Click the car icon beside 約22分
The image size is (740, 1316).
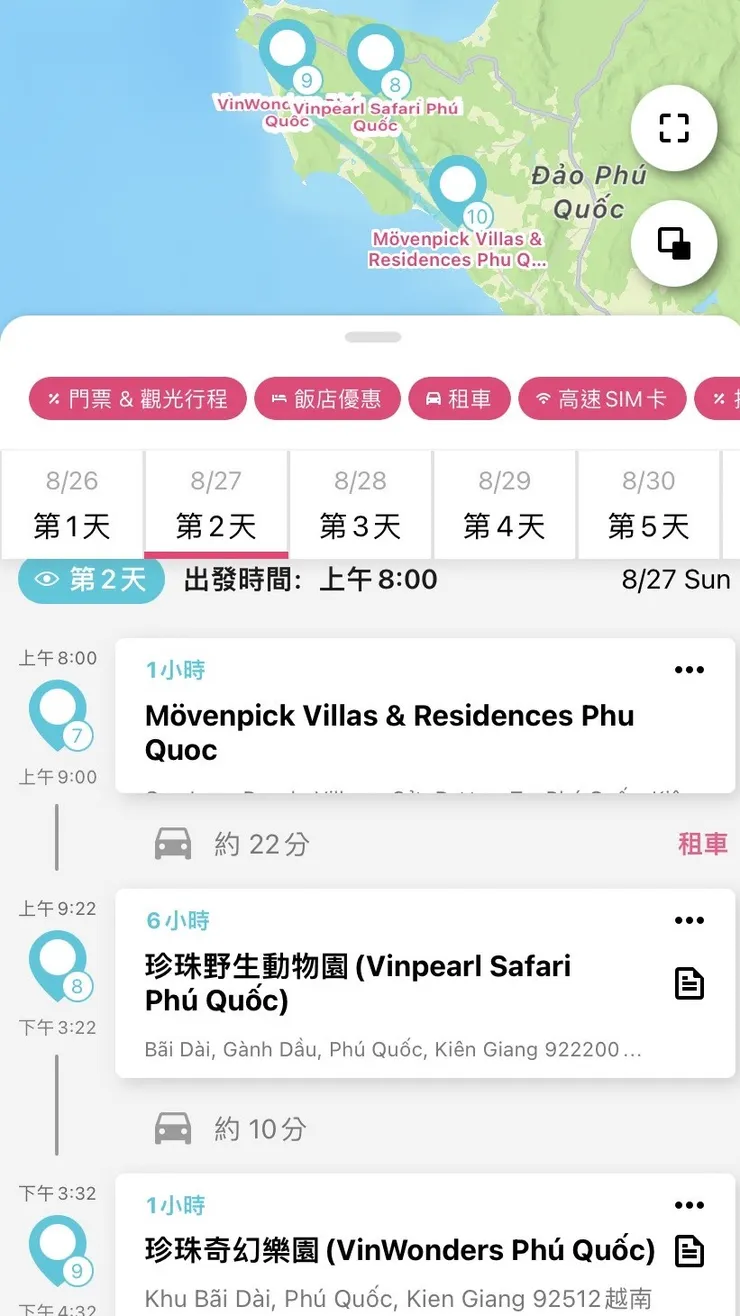pyautogui.click(x=172, y=843)
